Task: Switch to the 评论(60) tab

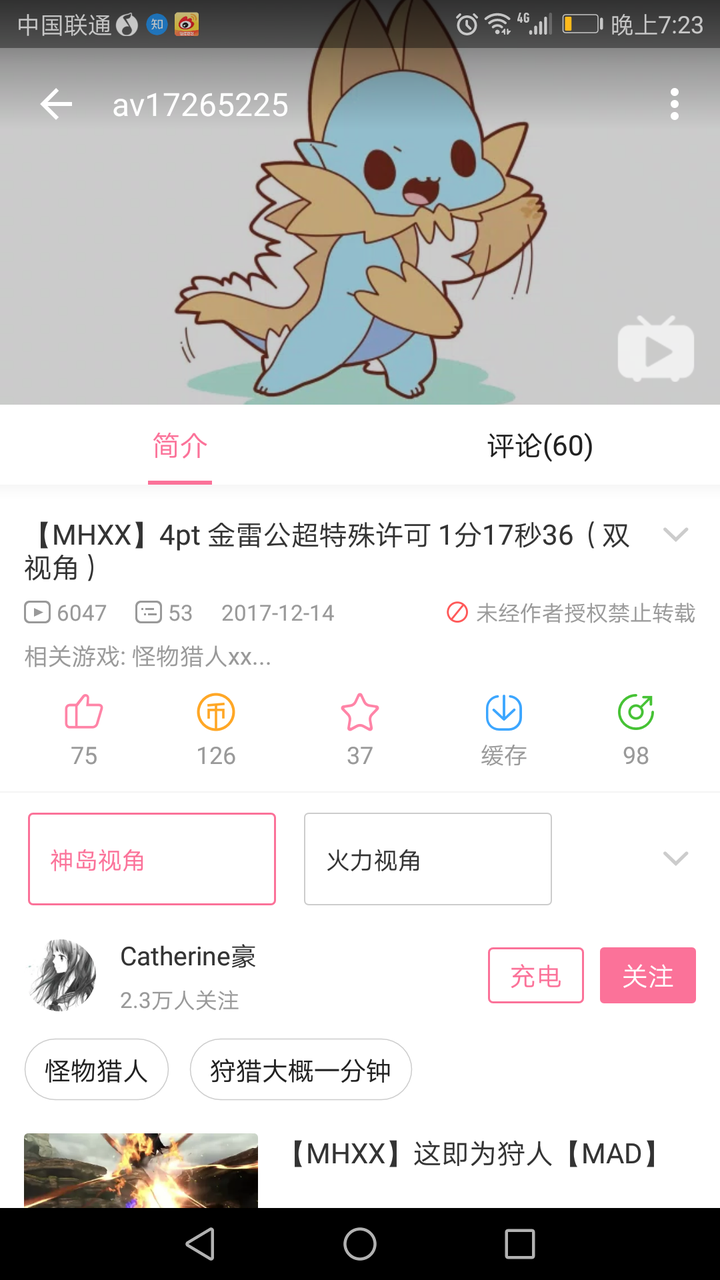Action: coord(540,446)
